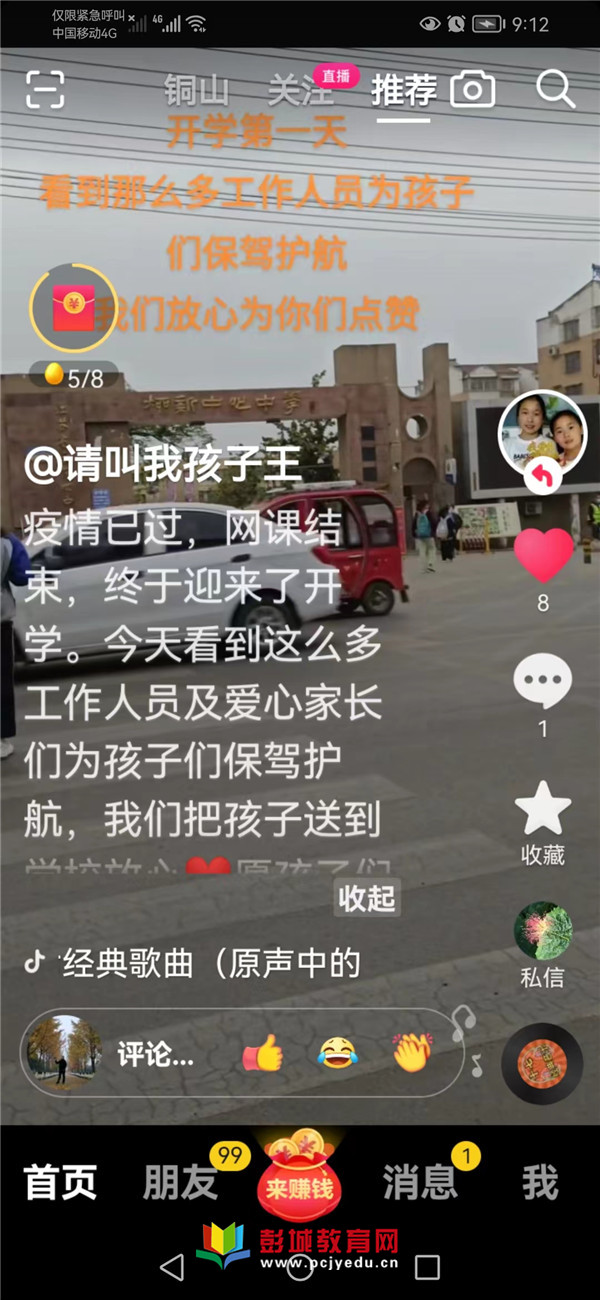Send the thumbs-up emoji reaction
The height and width of the screenshot is (1300, 600).
263,1053
